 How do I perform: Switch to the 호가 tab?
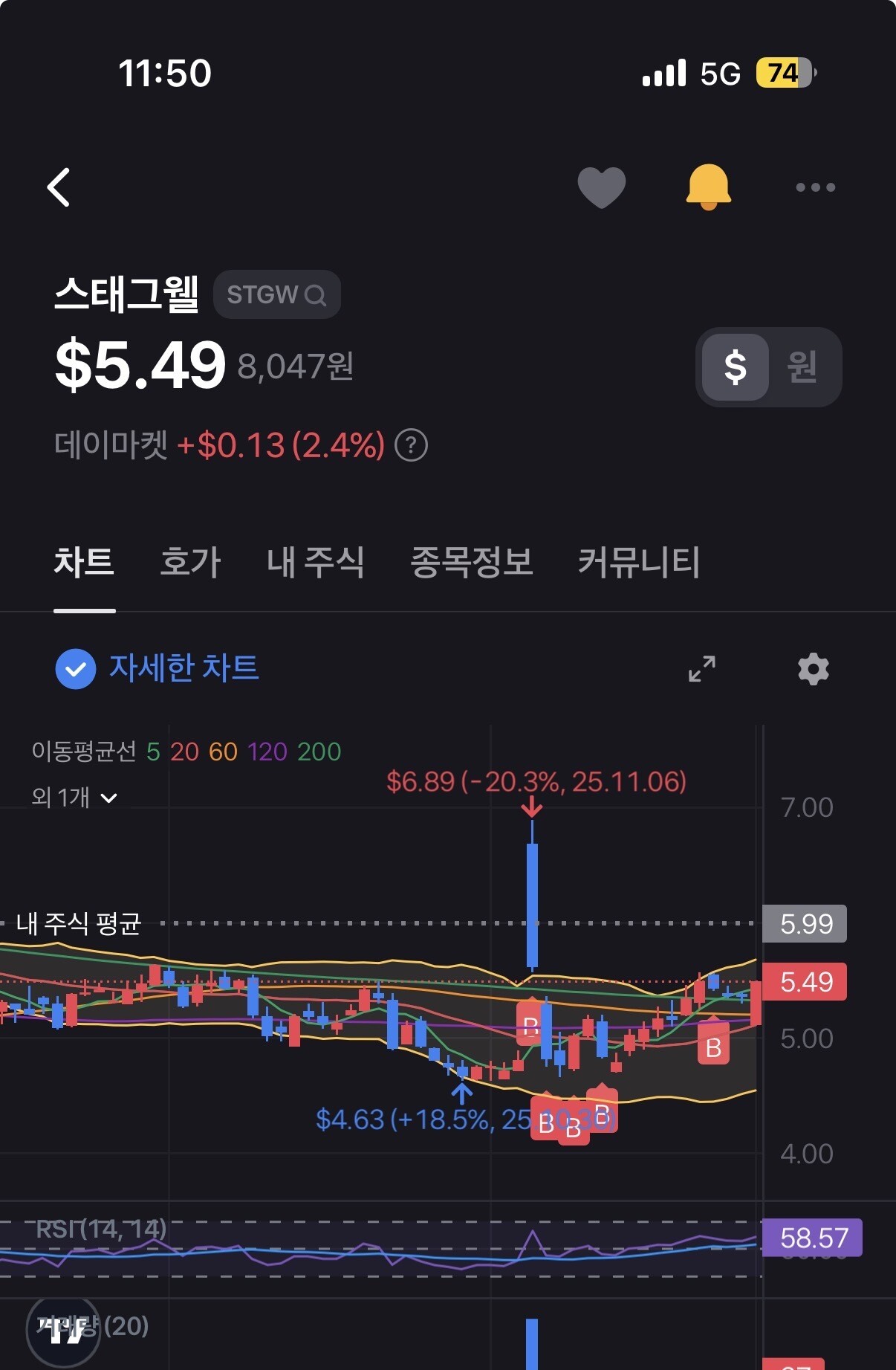click(x=190, y=563)
